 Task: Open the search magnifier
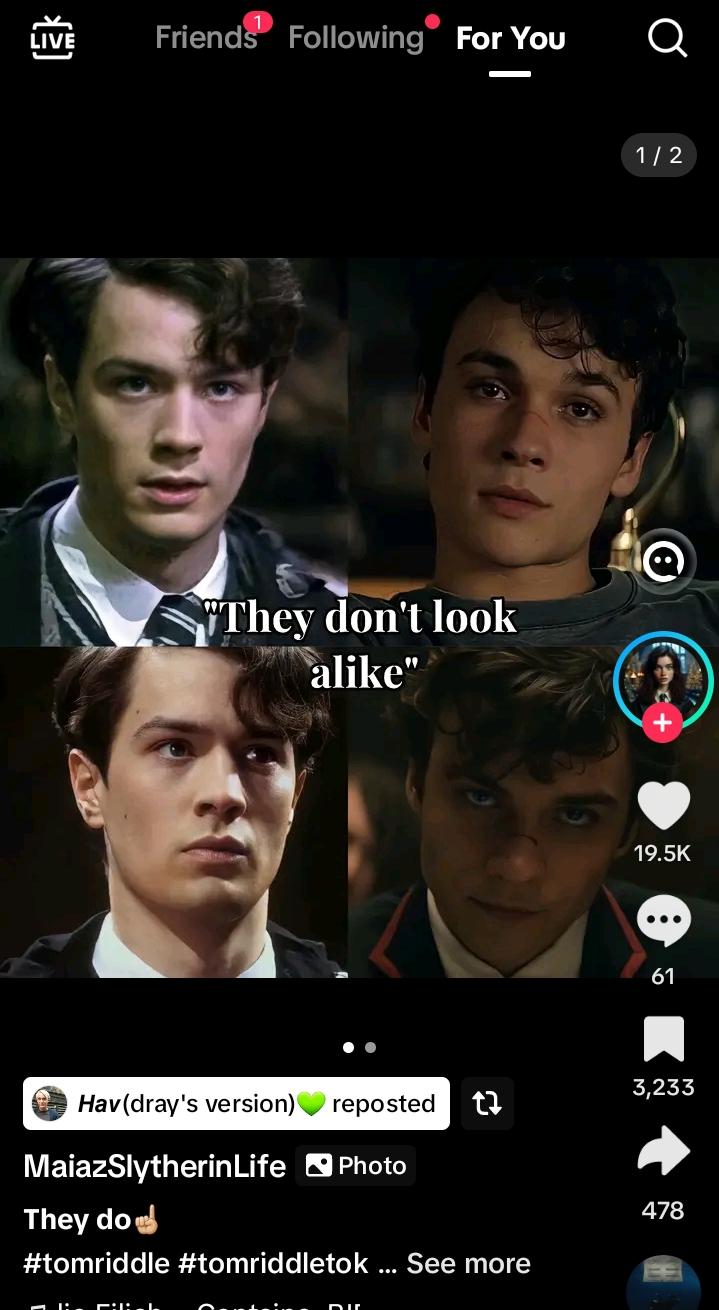(667, 39)
